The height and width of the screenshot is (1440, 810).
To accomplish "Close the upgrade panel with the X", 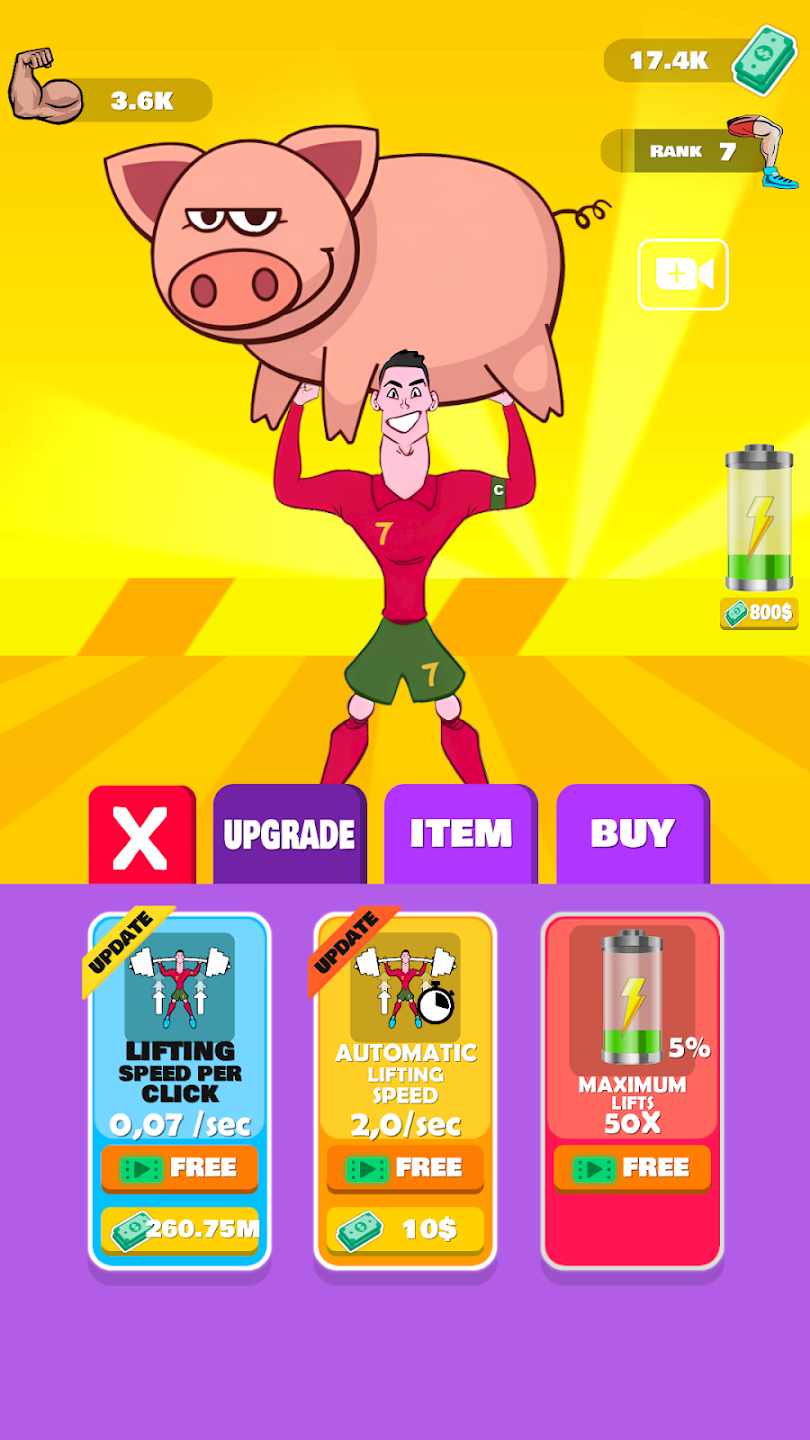I will coord(141,835).
